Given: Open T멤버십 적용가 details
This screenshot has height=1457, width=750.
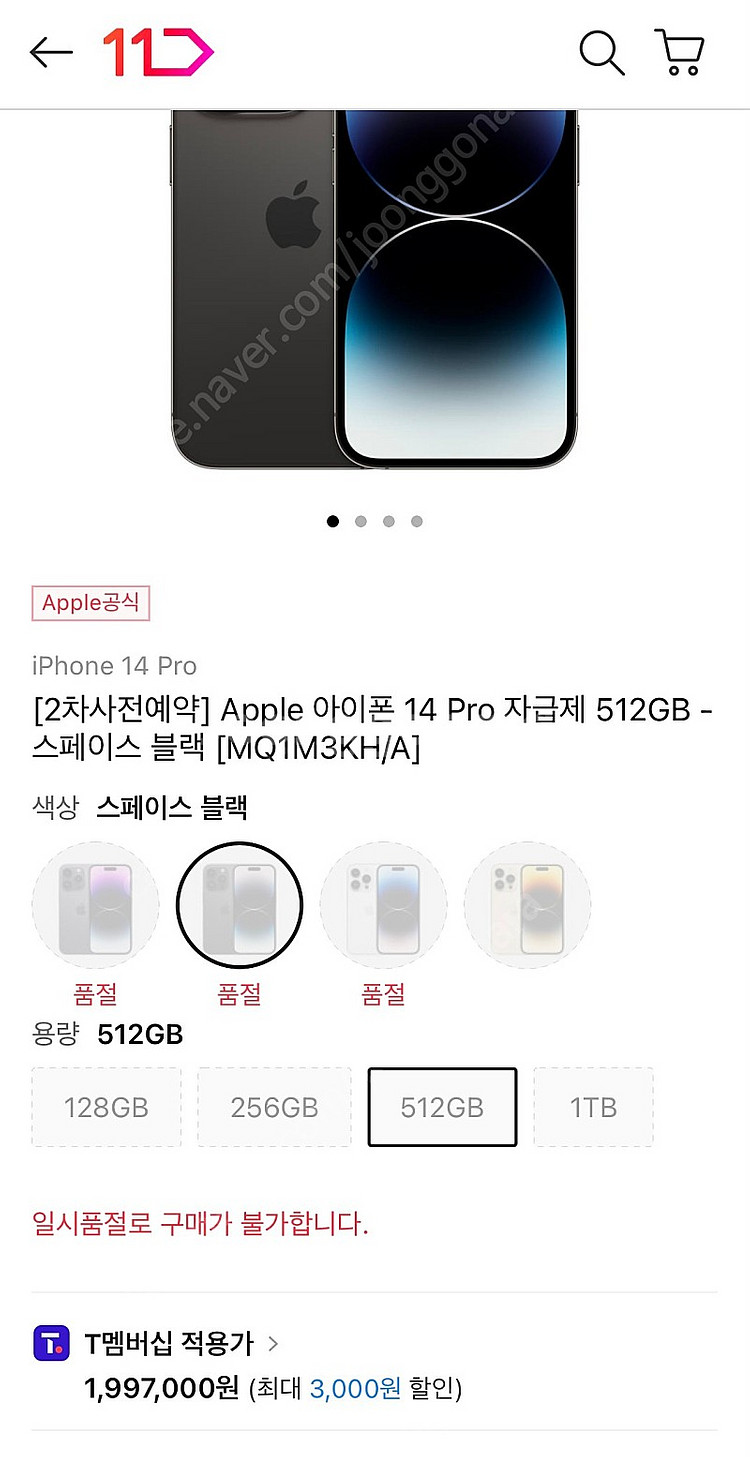Looking at the screenshot, I should click(168, 1343).
